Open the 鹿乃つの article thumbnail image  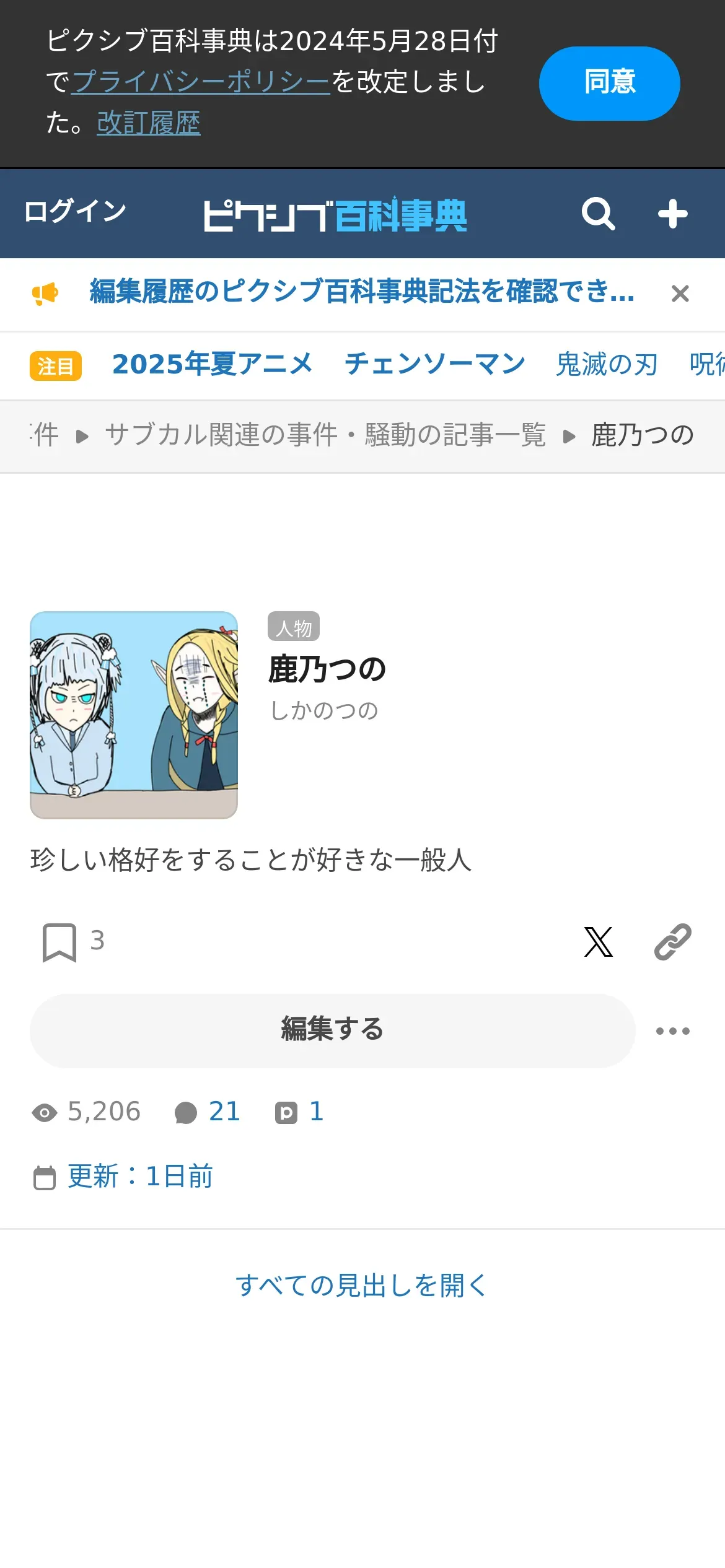coord(134,715)
